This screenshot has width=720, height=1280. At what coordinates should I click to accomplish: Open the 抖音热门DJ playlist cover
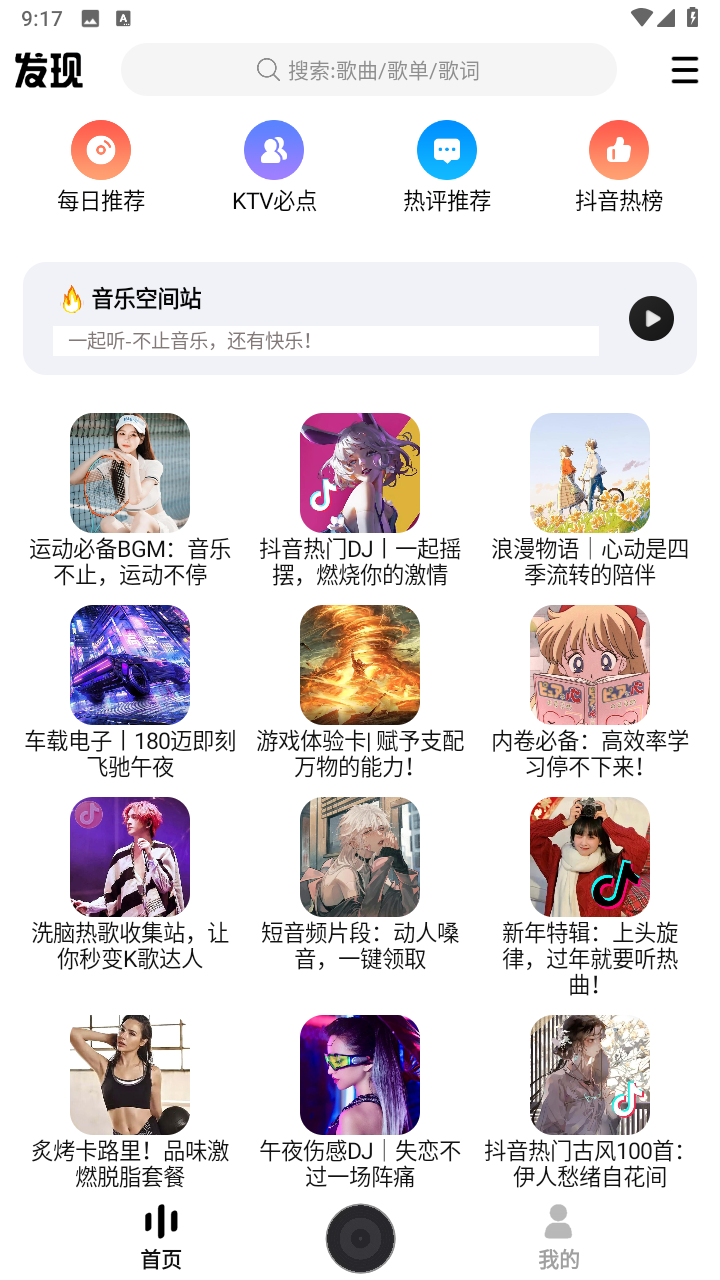pyautogui.click(x=360, y=471)
